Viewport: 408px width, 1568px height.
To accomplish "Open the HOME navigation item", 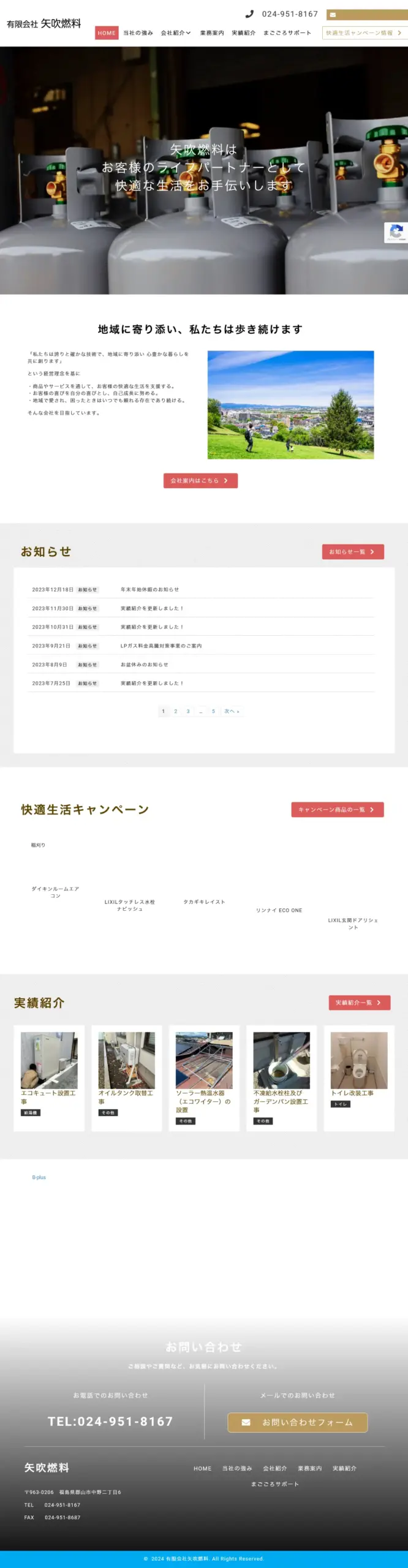I will (107, 33).
